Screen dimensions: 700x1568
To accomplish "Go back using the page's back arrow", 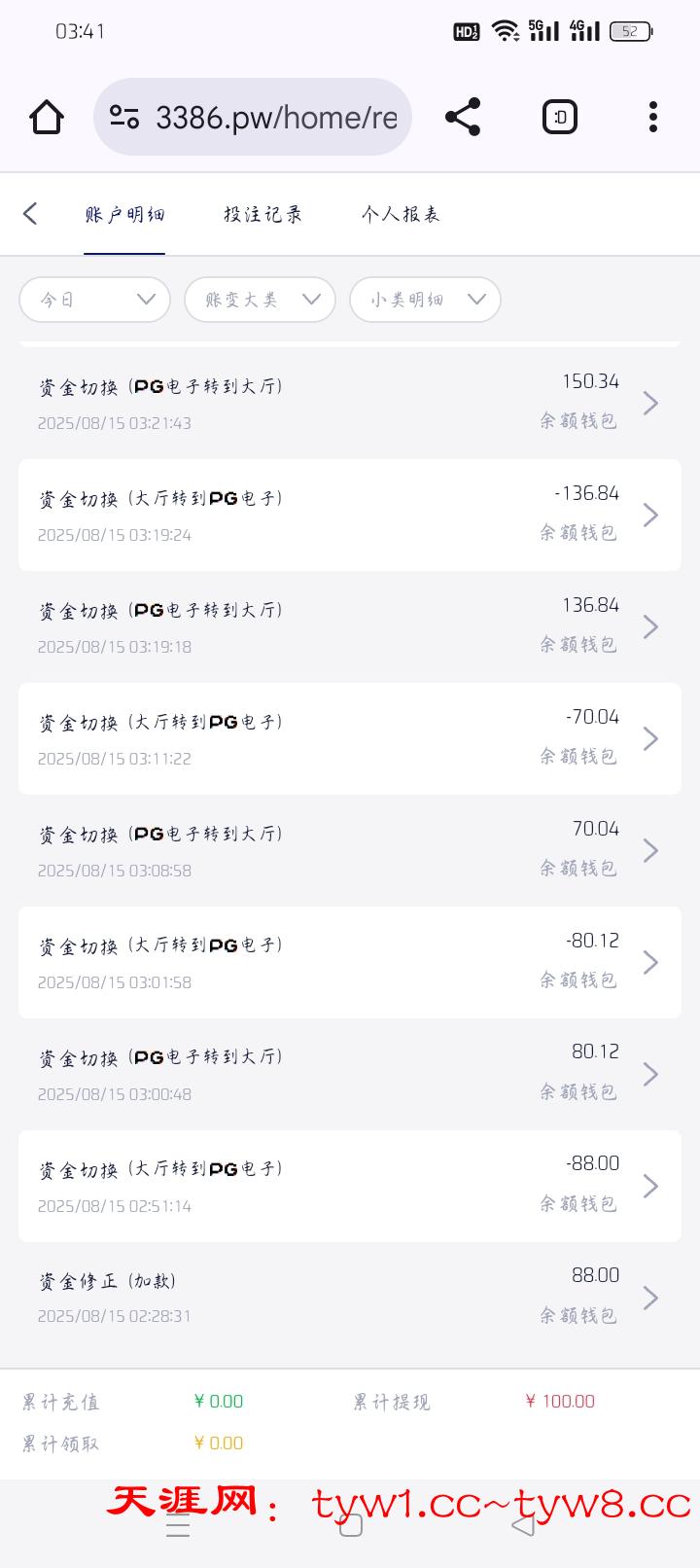I will pyautogui.click(x=31, y=214).
